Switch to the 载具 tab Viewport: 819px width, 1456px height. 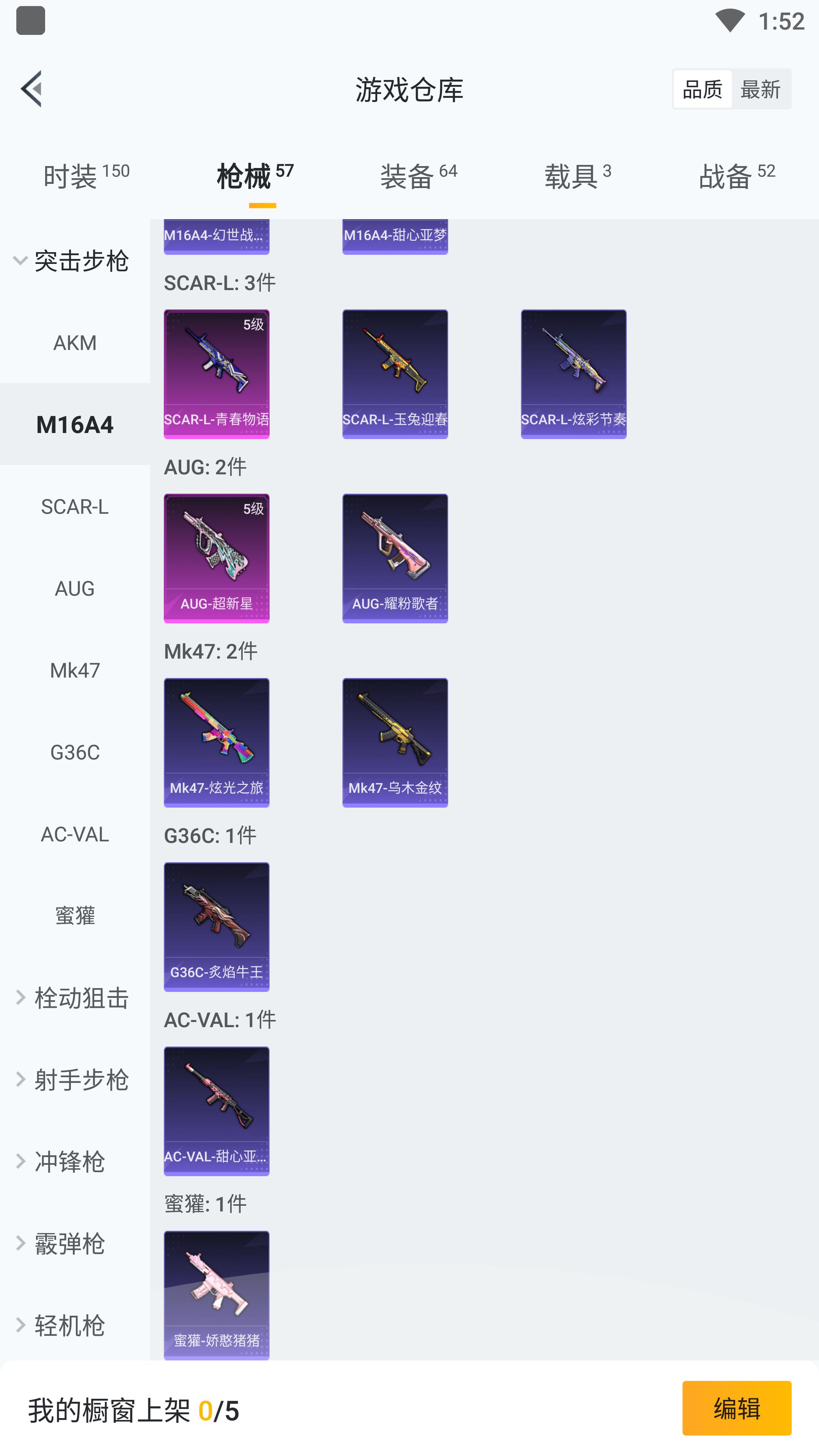[577, 176]
